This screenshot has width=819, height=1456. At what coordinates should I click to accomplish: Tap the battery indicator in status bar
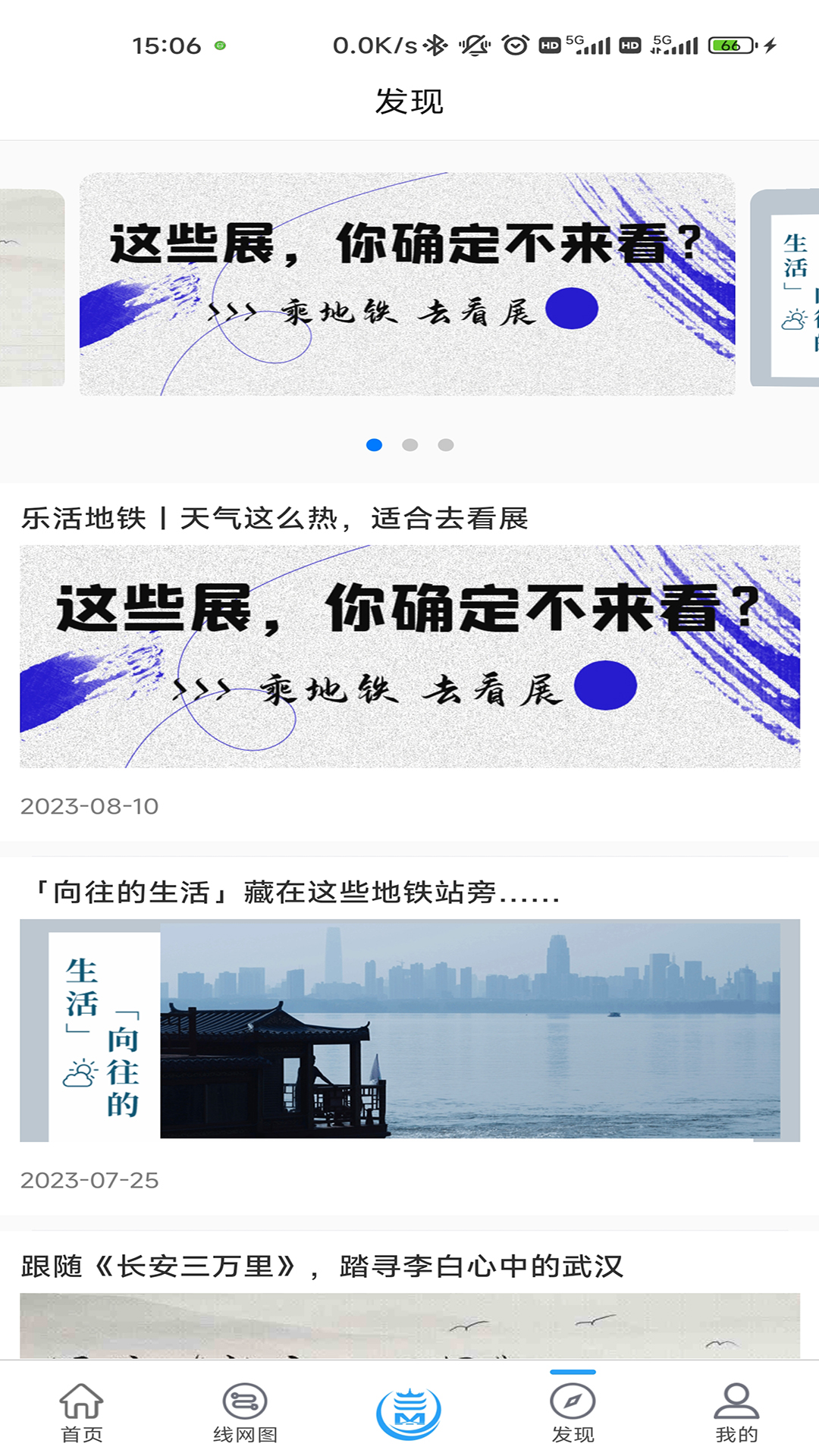tap(728, 45)
